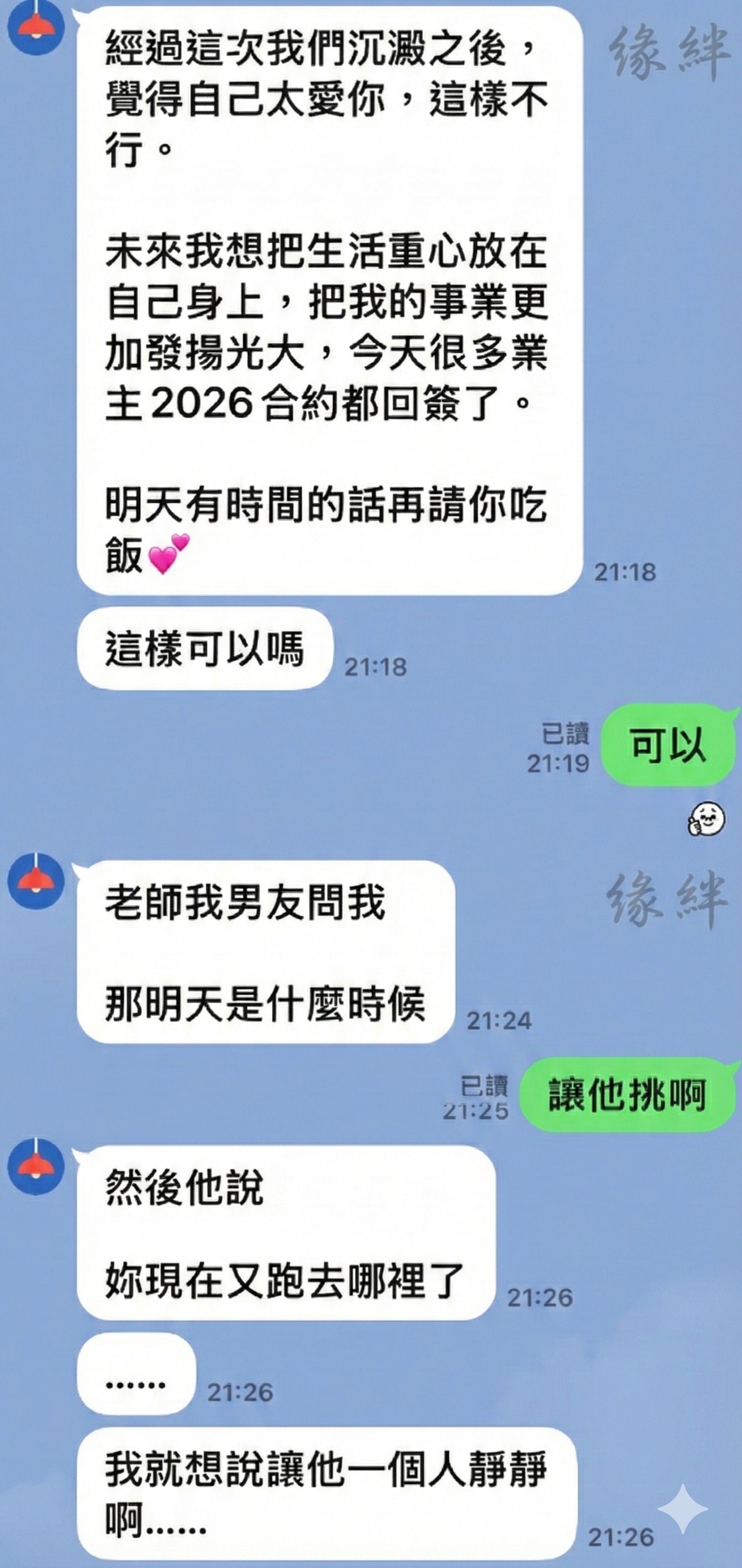
Task: Open profile picture beside 然後他說 message
Action: [x=35, y=1167]
